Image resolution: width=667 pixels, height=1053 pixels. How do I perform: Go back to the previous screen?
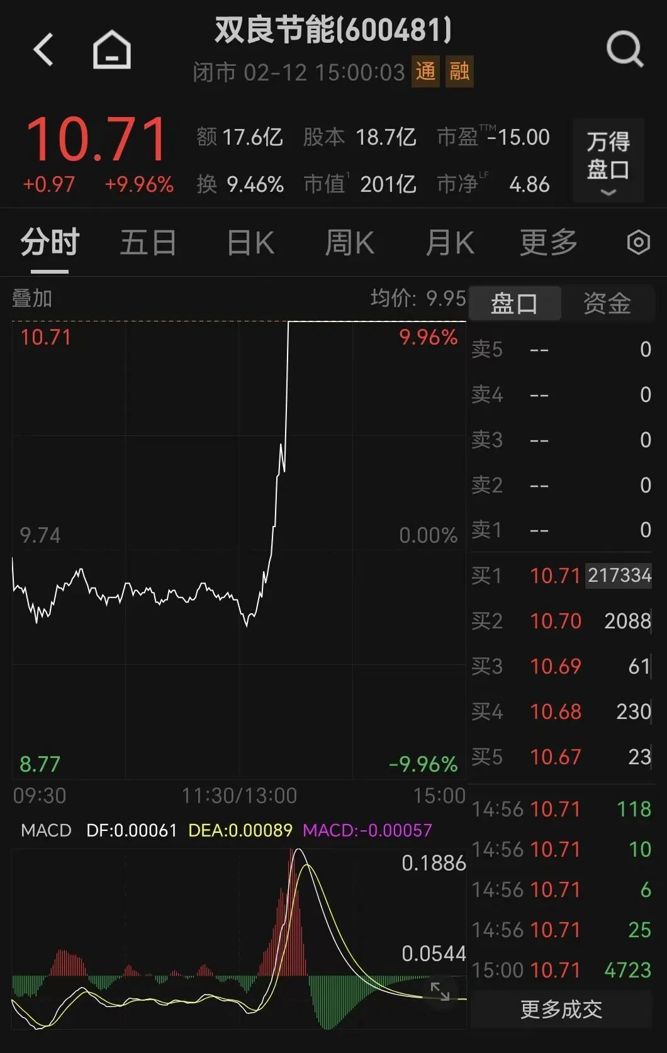43,49
